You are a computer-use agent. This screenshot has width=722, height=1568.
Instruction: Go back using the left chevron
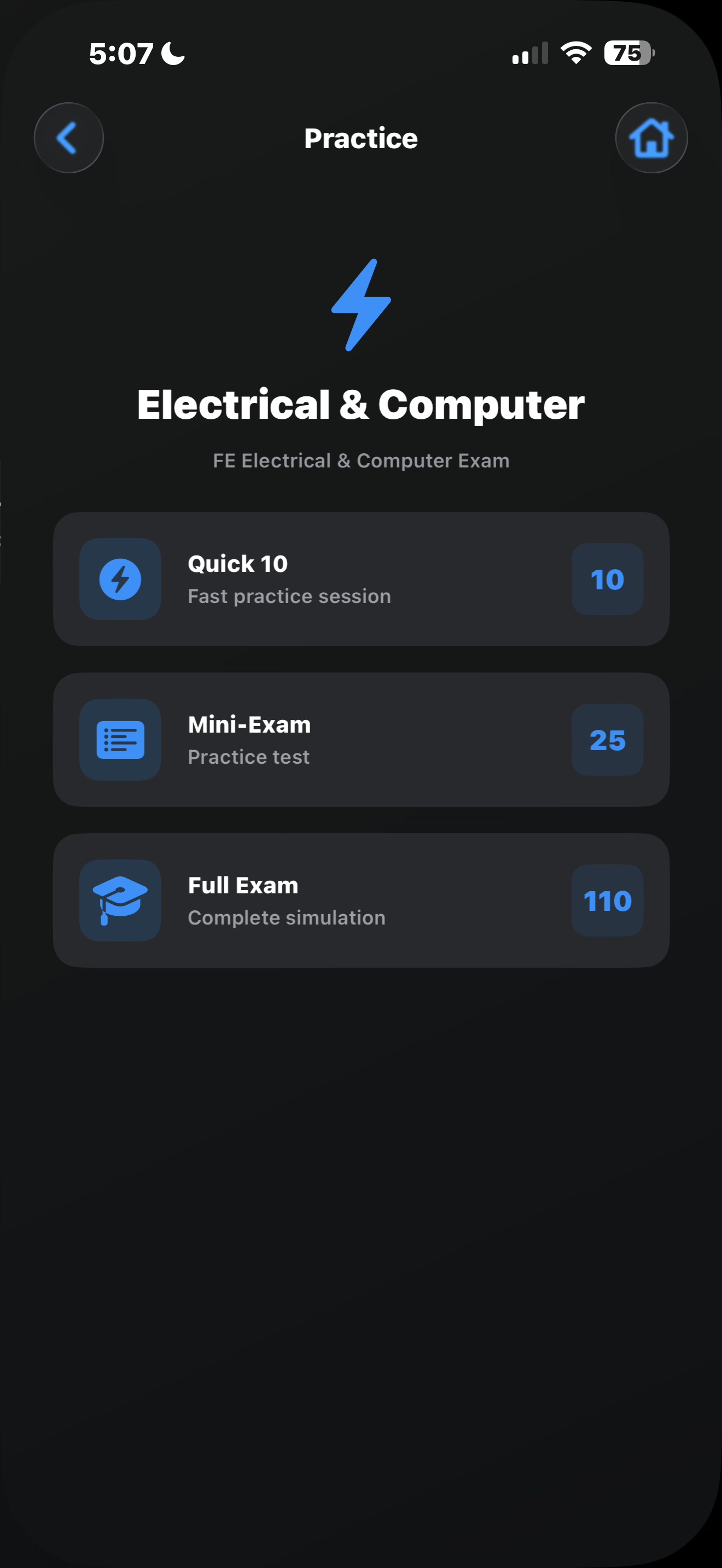click(68, 138)
